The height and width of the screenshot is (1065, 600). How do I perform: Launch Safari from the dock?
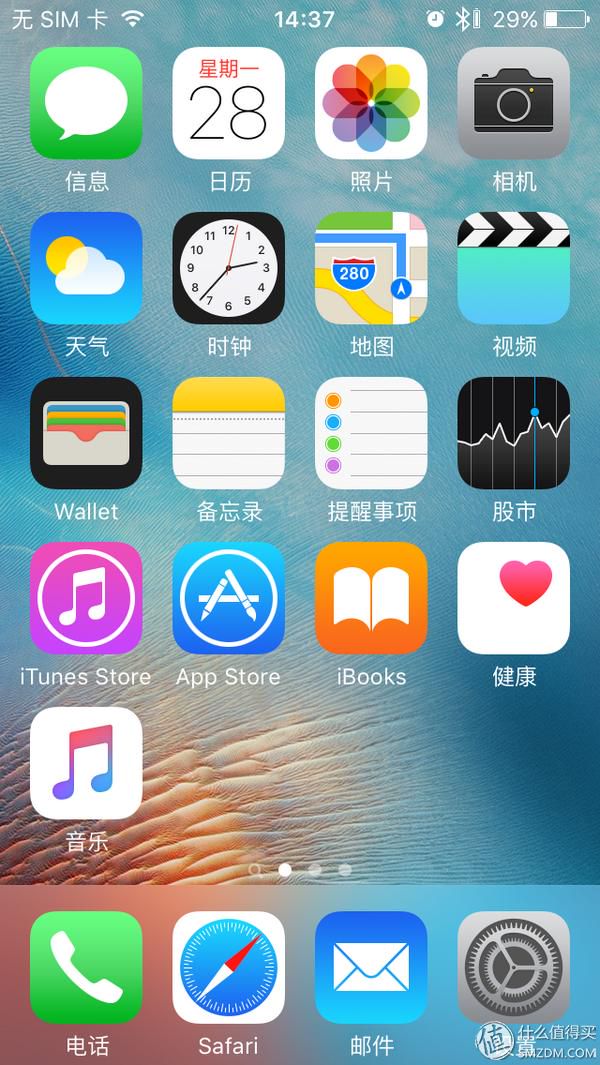[x=228, y=967]
